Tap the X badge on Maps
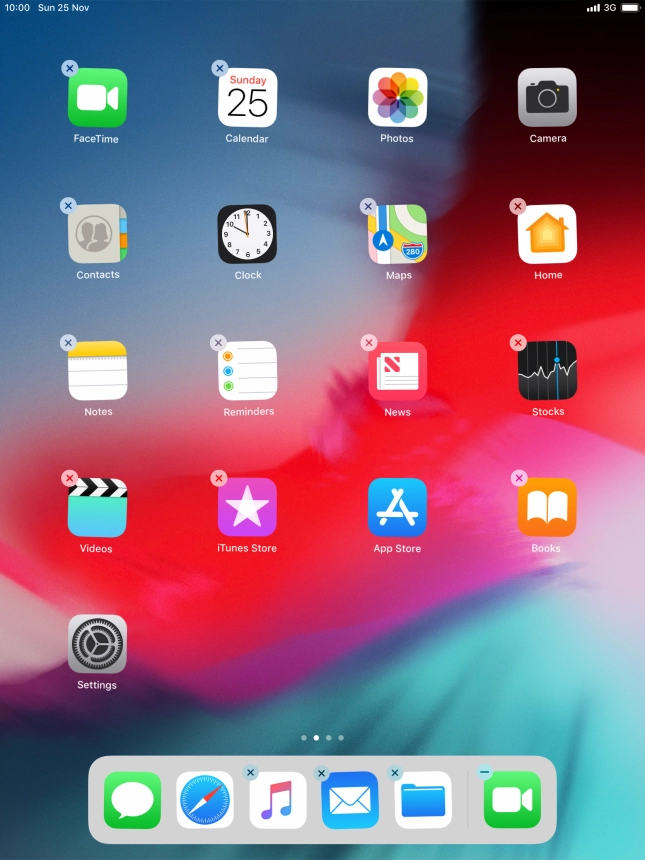Viewport: 645px width, 860px height. coord(368,206)
